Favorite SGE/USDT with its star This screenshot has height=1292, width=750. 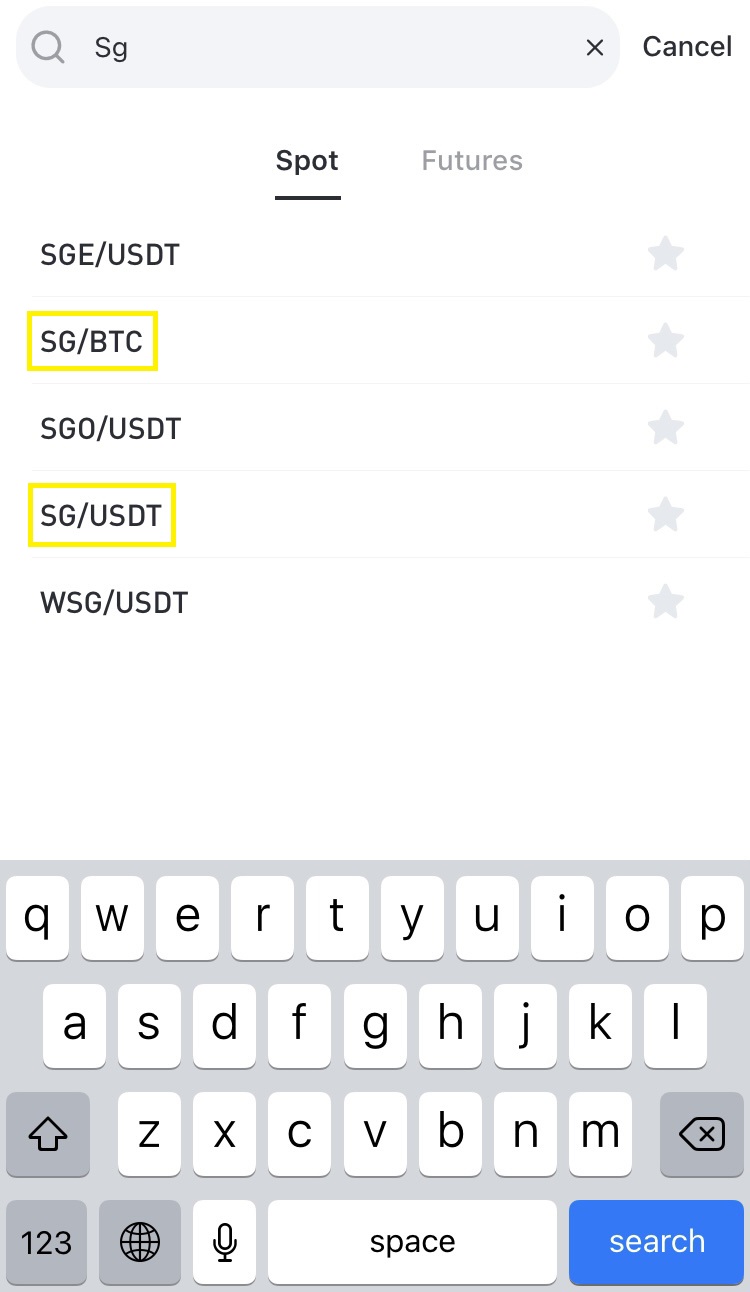pyautogui.click(x=665, y=254)
